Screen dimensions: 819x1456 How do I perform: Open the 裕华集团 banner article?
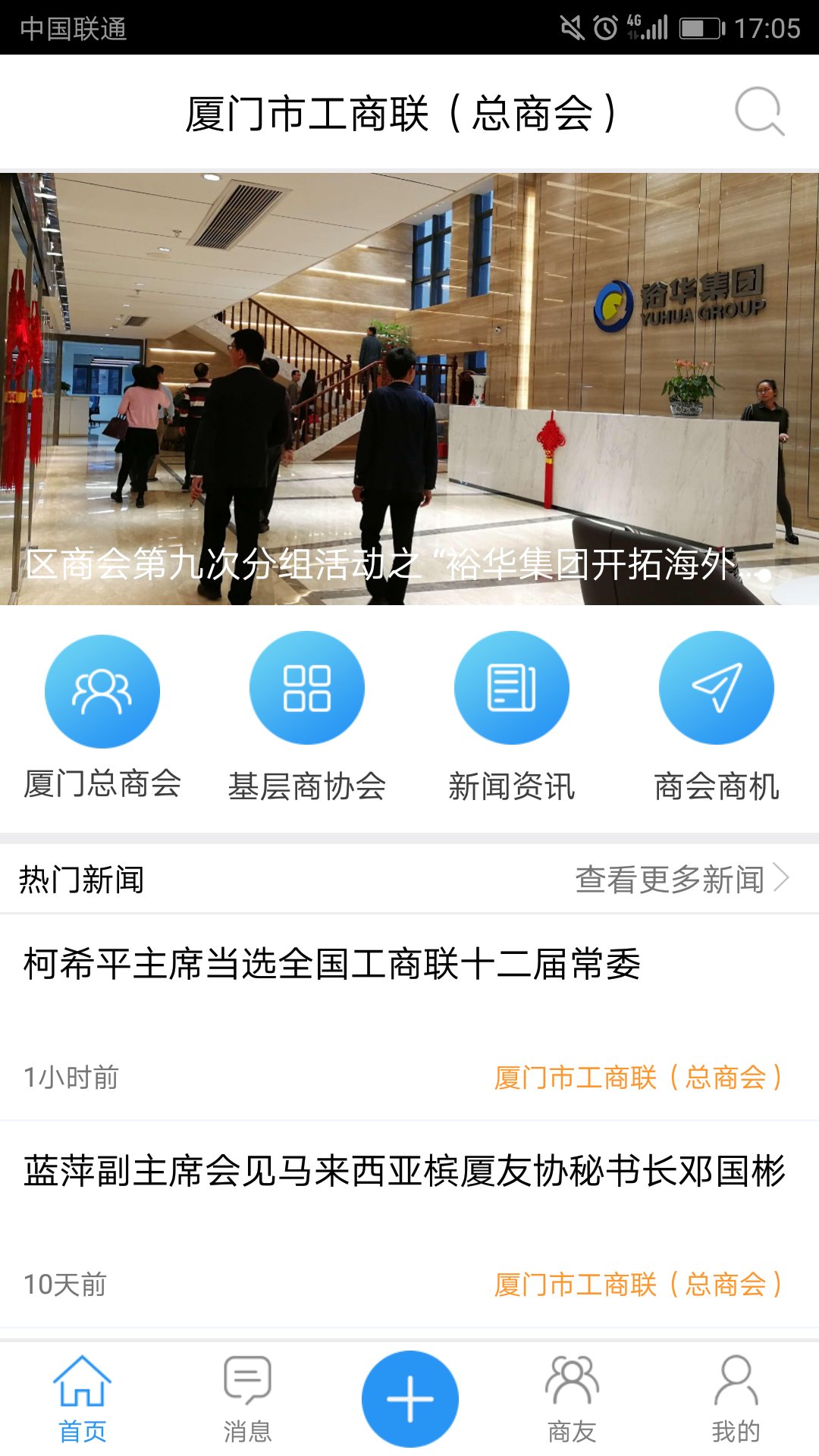409,389
